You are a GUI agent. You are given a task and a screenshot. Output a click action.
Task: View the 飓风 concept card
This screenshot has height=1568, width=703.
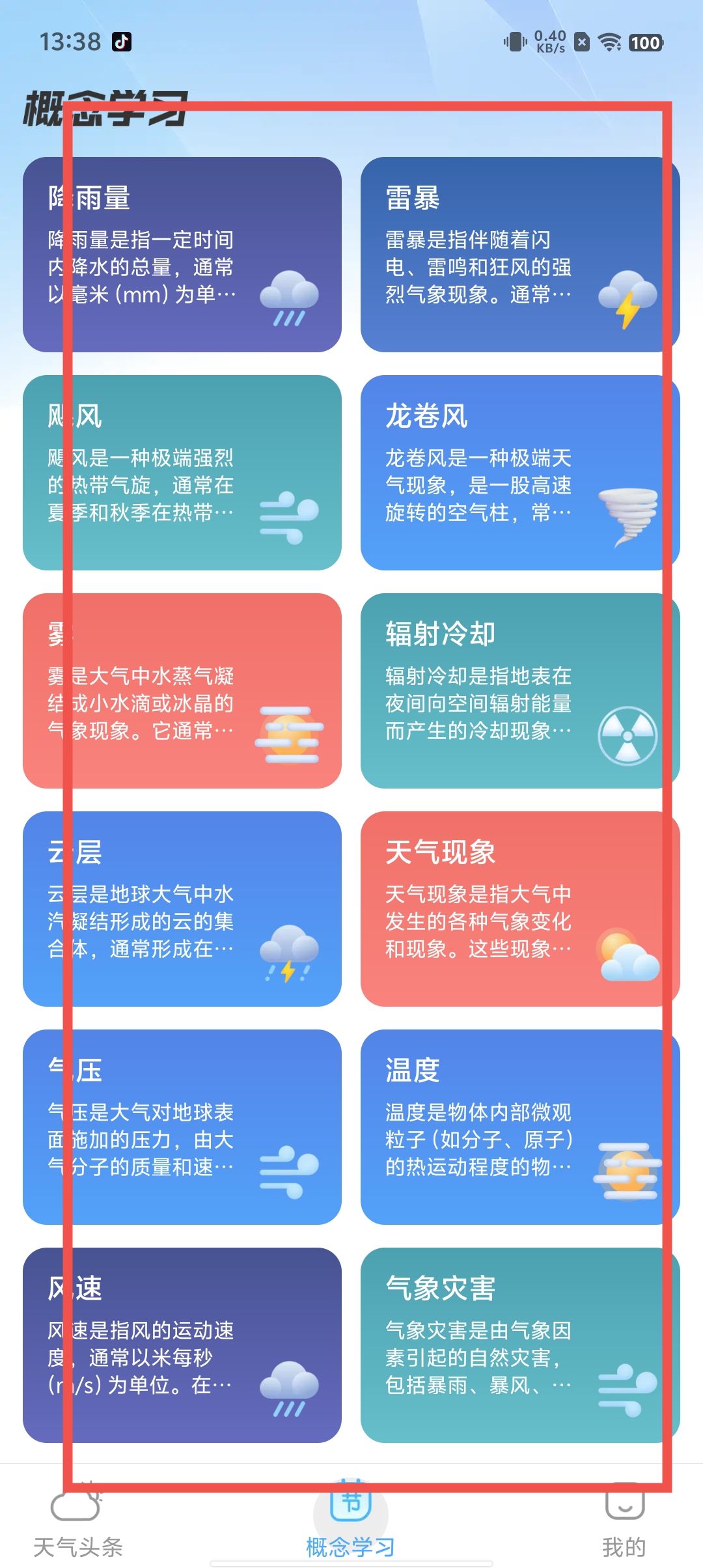click(182, 473)
